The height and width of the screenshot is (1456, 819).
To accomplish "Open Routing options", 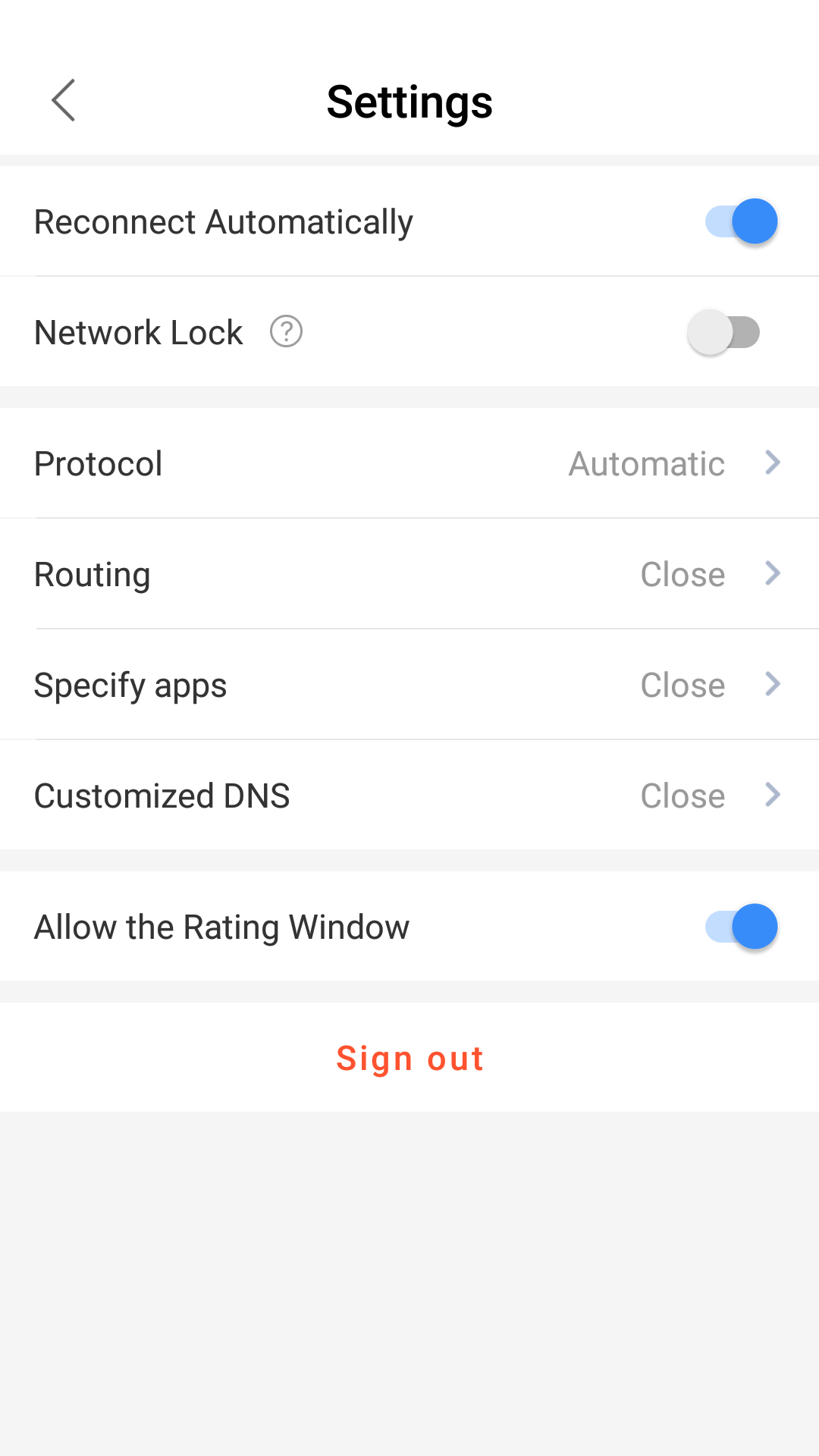I will (409, 574).
